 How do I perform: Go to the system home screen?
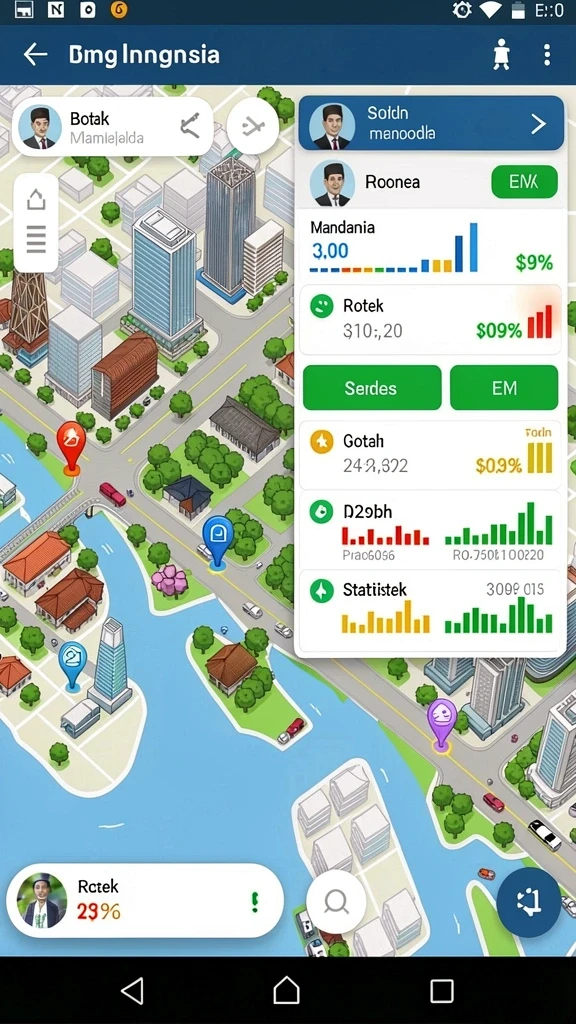point(287,991)
